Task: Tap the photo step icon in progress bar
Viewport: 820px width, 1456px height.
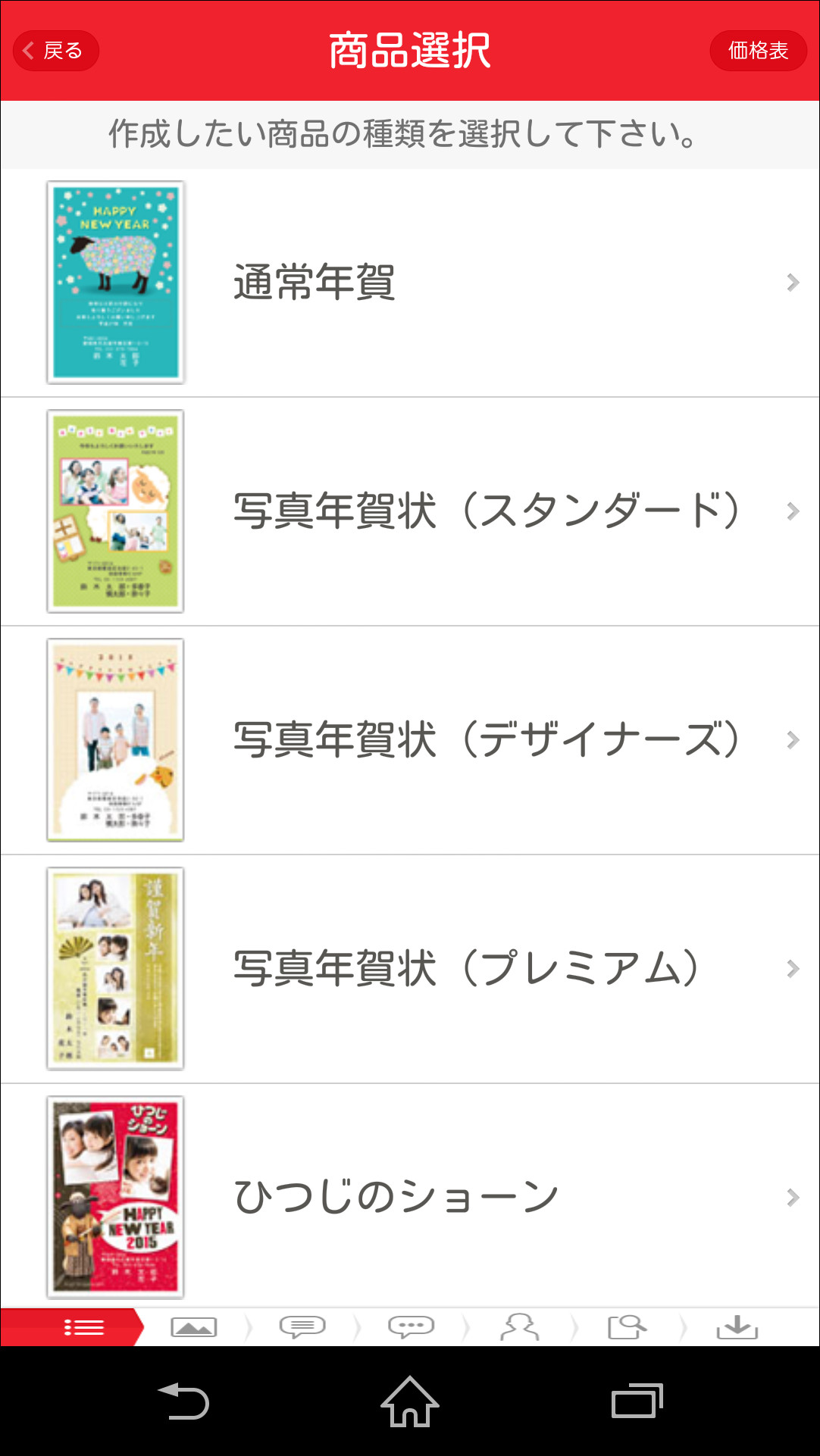Action: coord(194,1327)
